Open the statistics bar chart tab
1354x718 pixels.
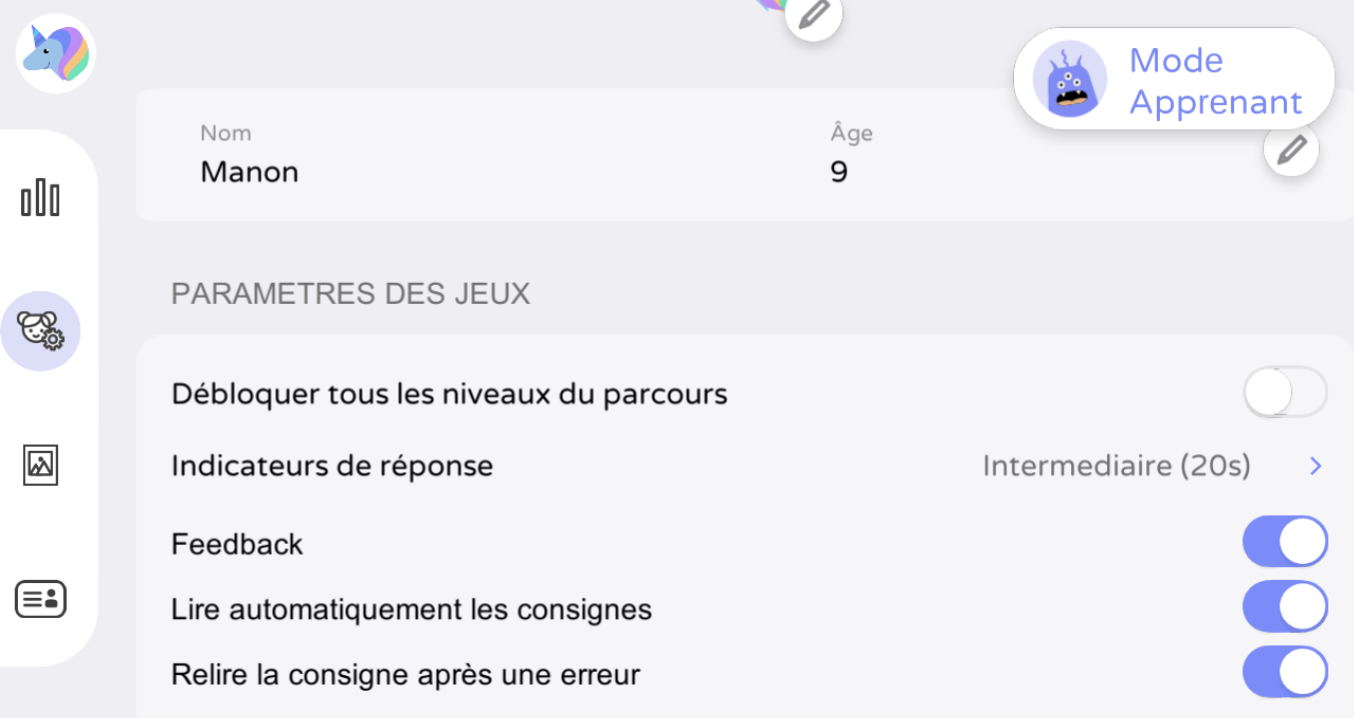pyautogui.click(x=40, y=198)
